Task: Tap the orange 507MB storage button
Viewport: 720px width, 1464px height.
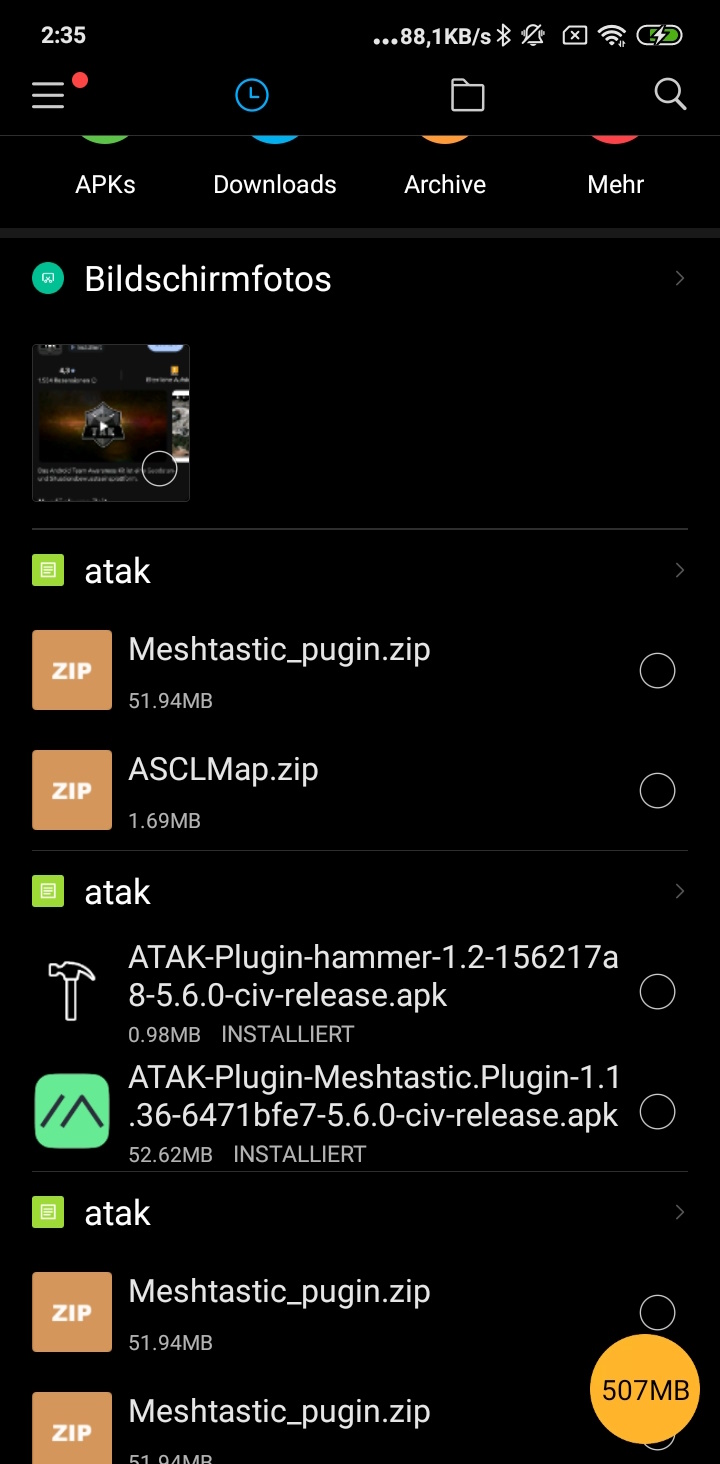Action: [x=644, y=1390]
